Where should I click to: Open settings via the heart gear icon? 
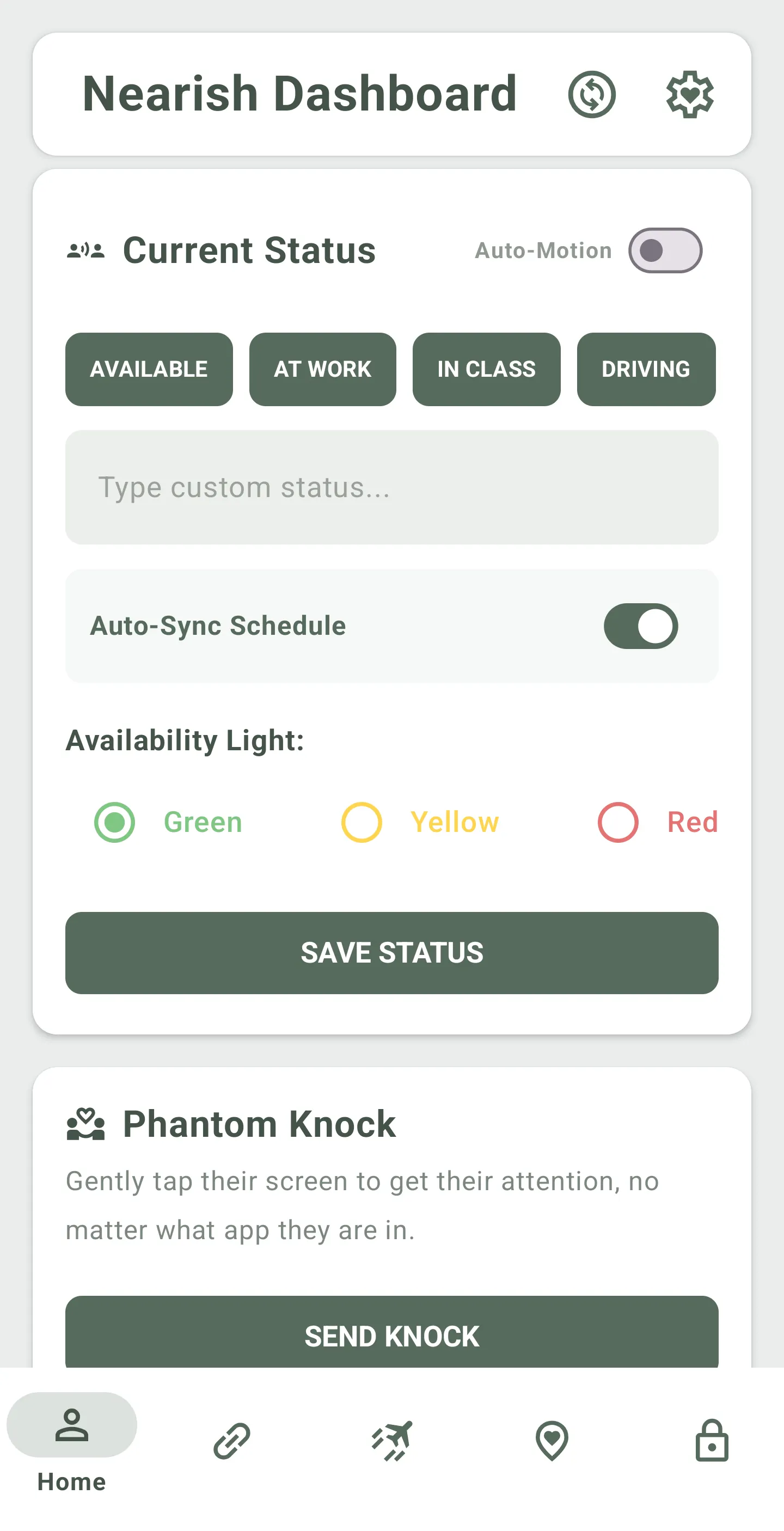point(689,95)
